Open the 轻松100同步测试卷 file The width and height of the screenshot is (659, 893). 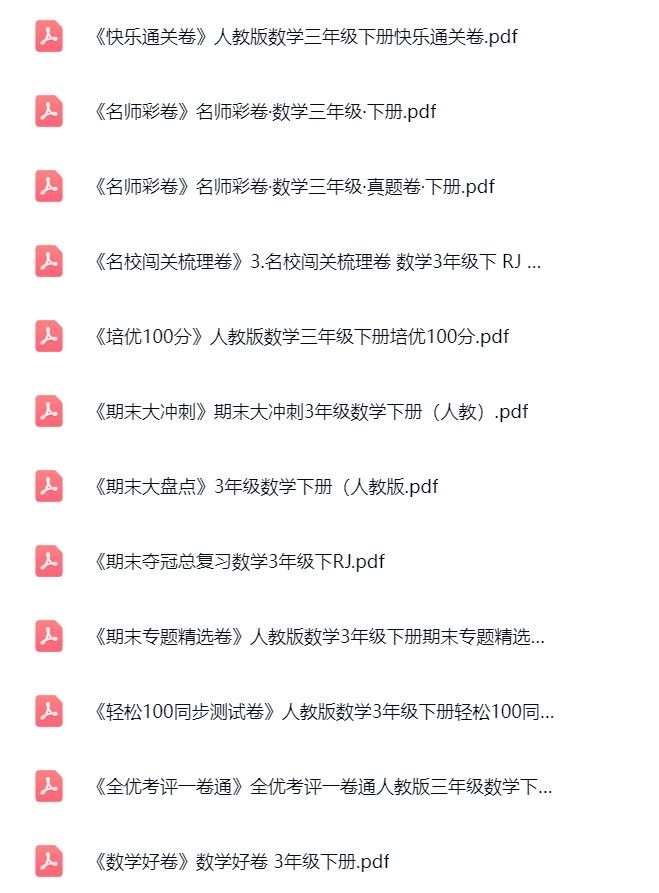click(x=322, y=712)
